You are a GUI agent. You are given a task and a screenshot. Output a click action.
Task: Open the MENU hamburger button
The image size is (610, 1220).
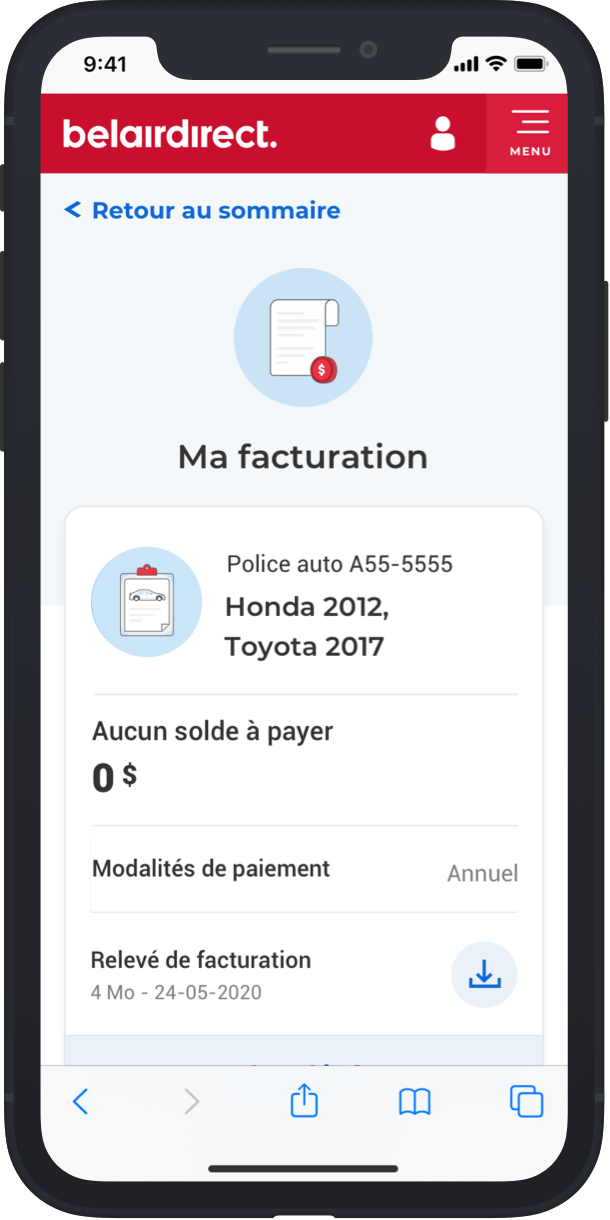(529, 133)
